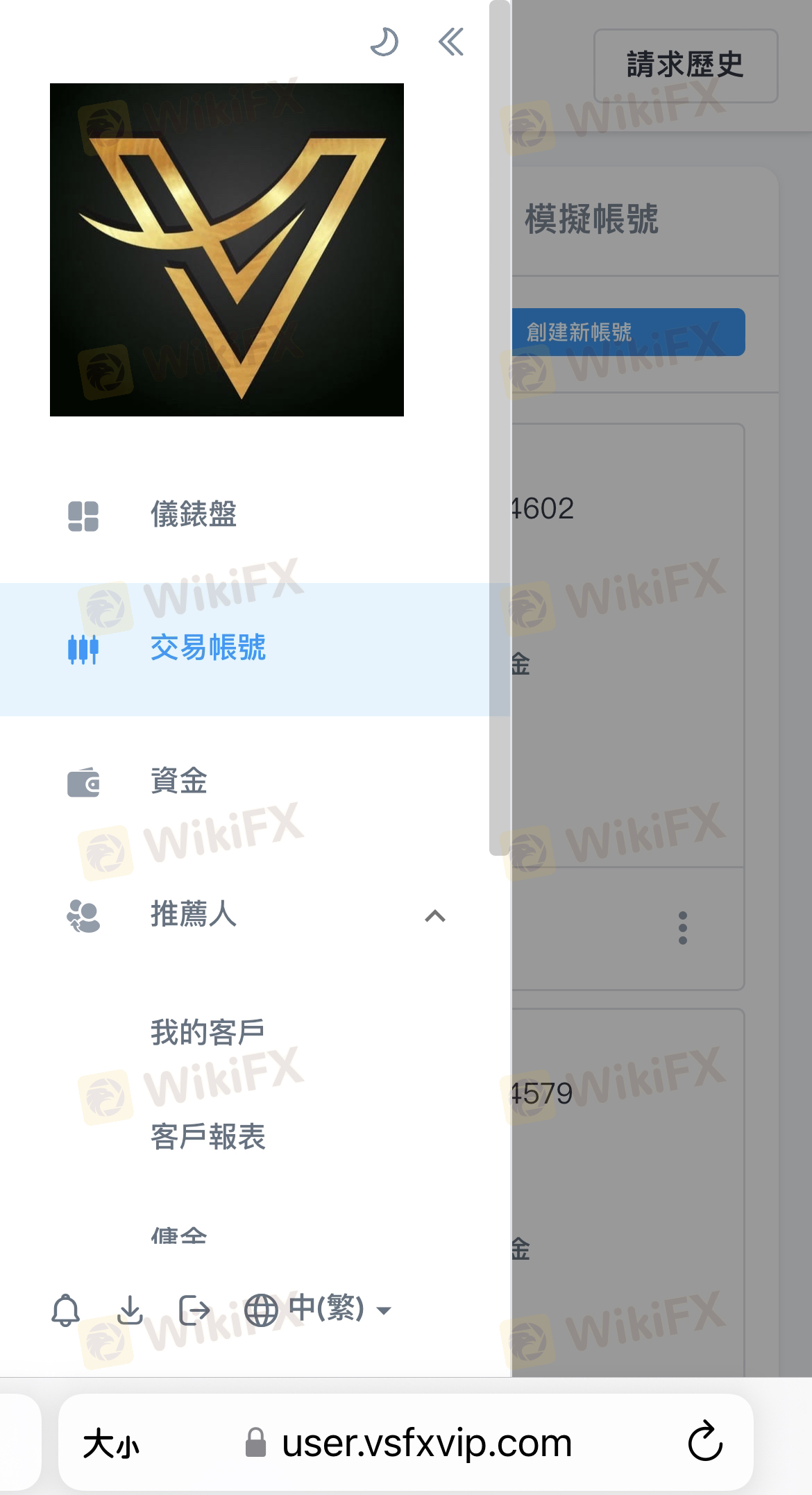Open 客戶報表 page
The height and width of the screenshot is (1495, 812).
click(208, 1137)
